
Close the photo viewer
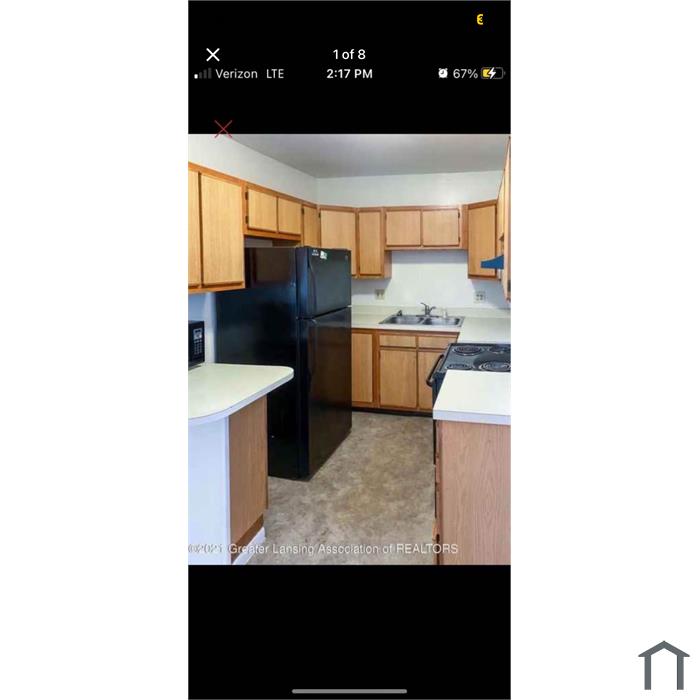click(213, 55)
